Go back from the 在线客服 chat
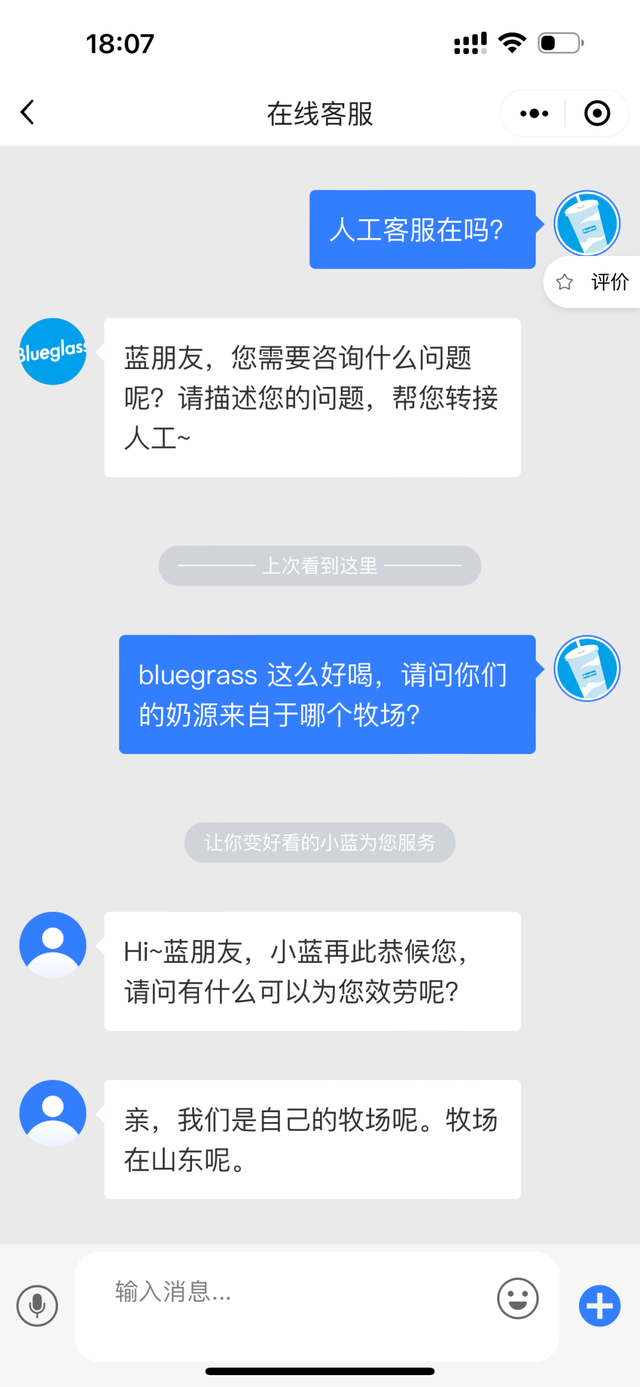The height and width of the screenshot is (1387, 640). point(28,113)
